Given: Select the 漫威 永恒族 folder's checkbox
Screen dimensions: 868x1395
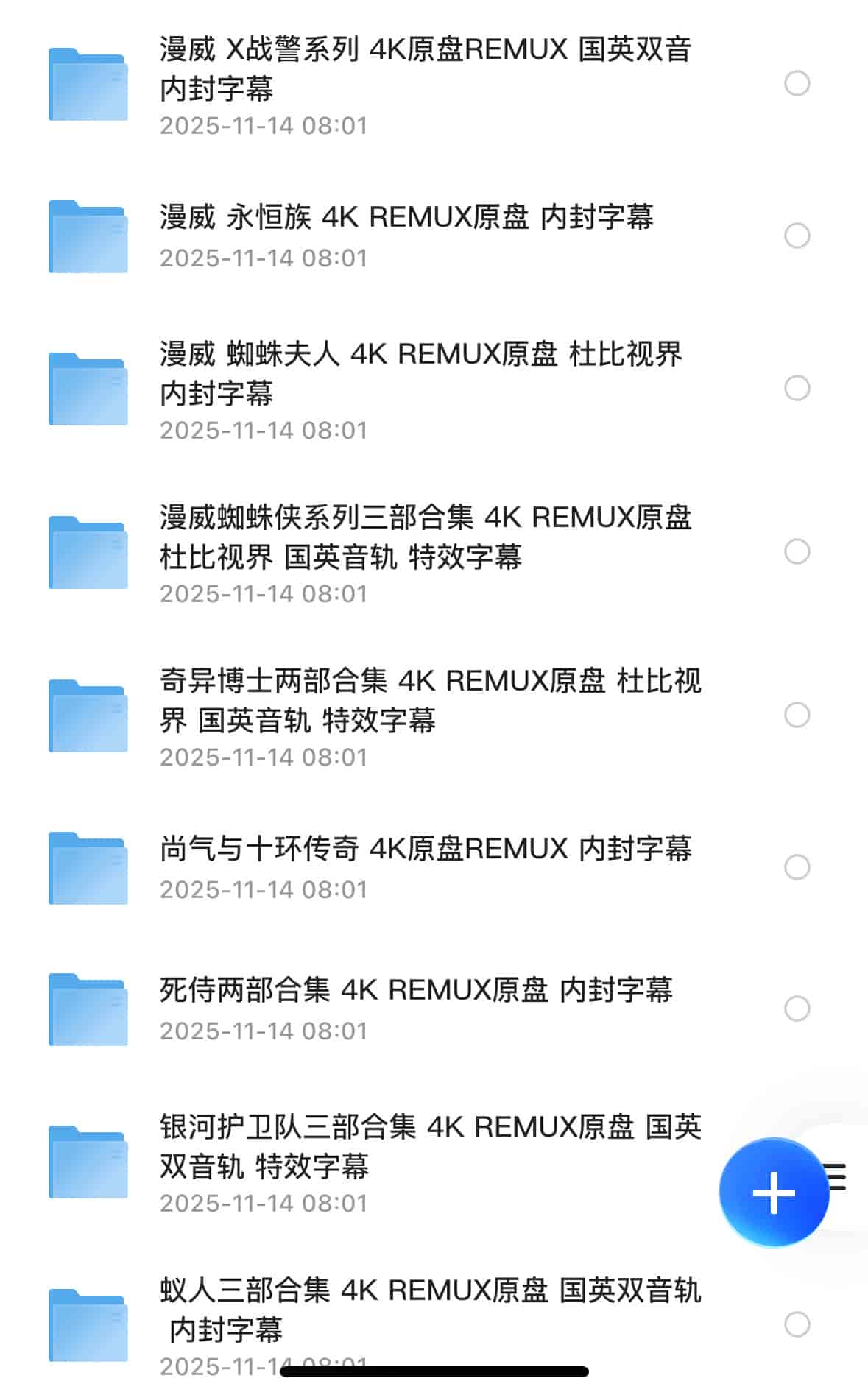Looking at the screenshot, I should (797, 236).
